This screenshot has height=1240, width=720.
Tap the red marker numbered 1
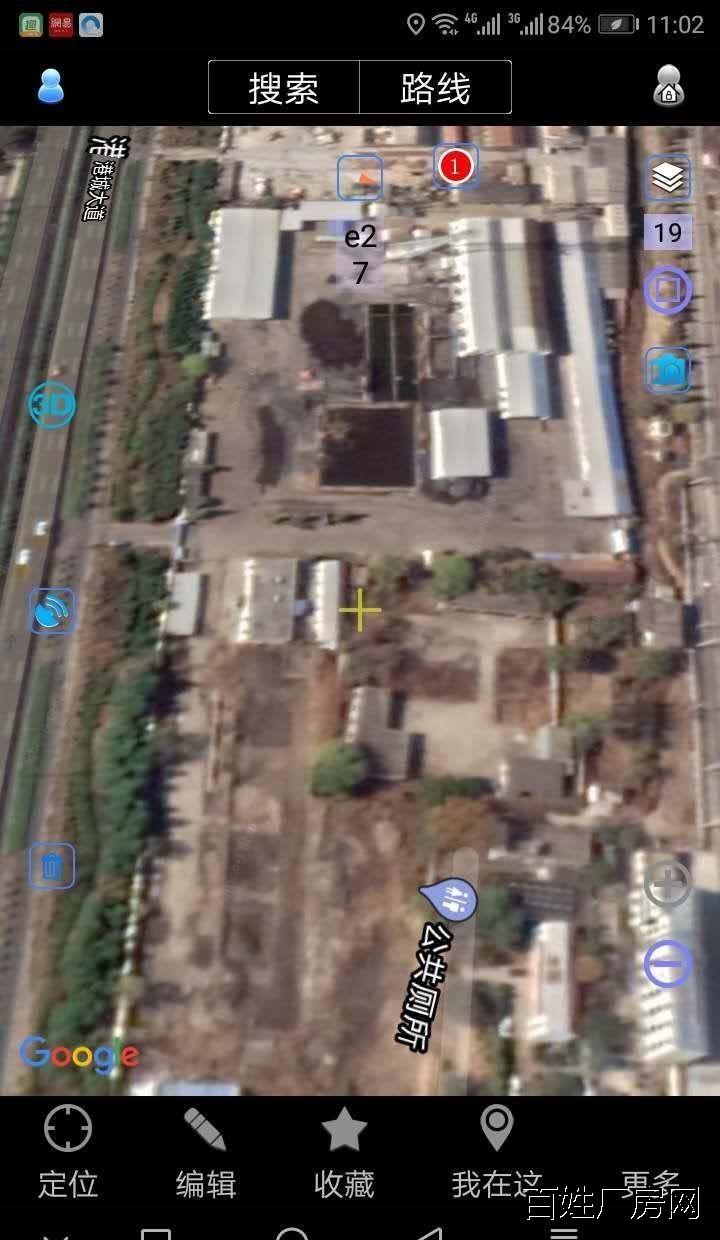455,166
